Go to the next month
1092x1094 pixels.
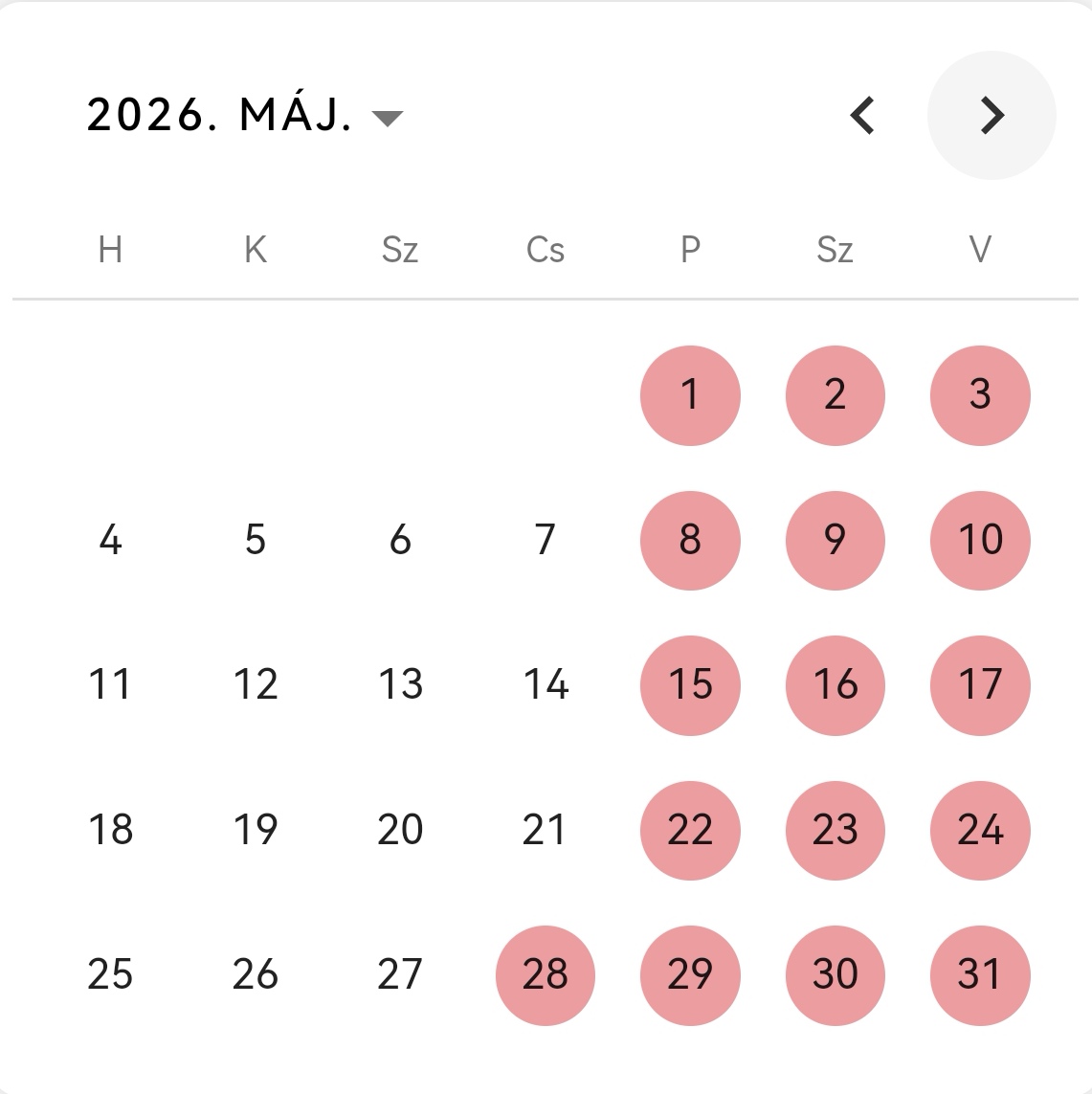(992, 116)
